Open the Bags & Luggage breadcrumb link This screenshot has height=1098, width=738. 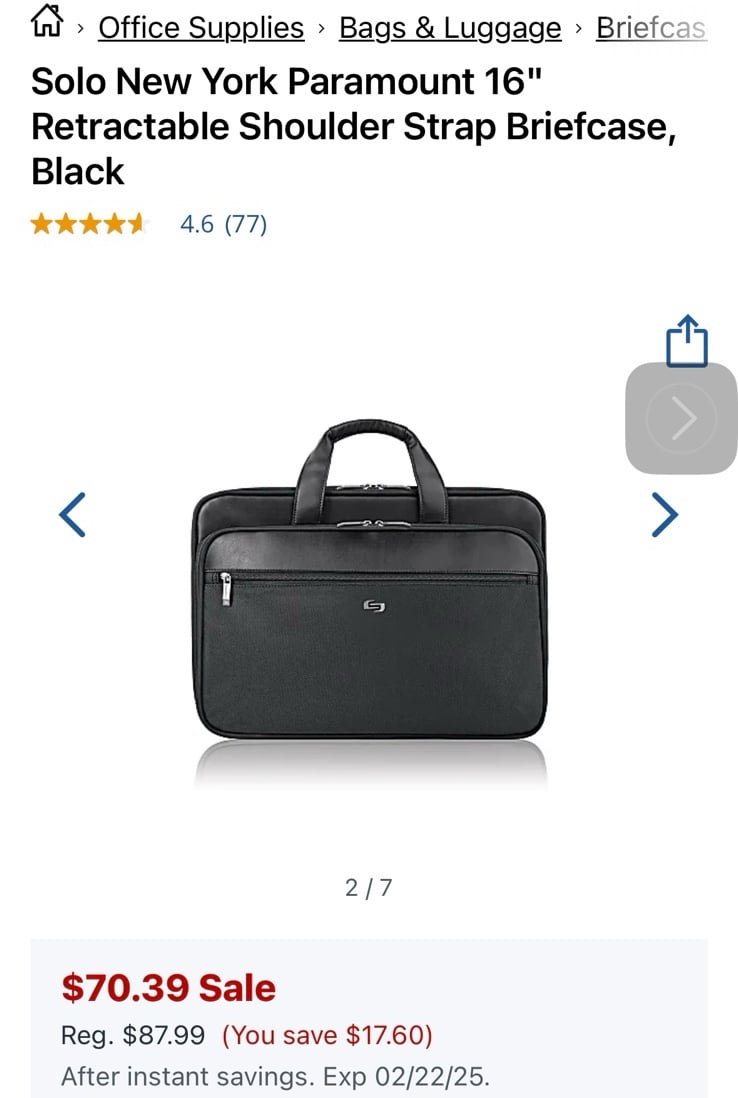click(x=450, y=28)
